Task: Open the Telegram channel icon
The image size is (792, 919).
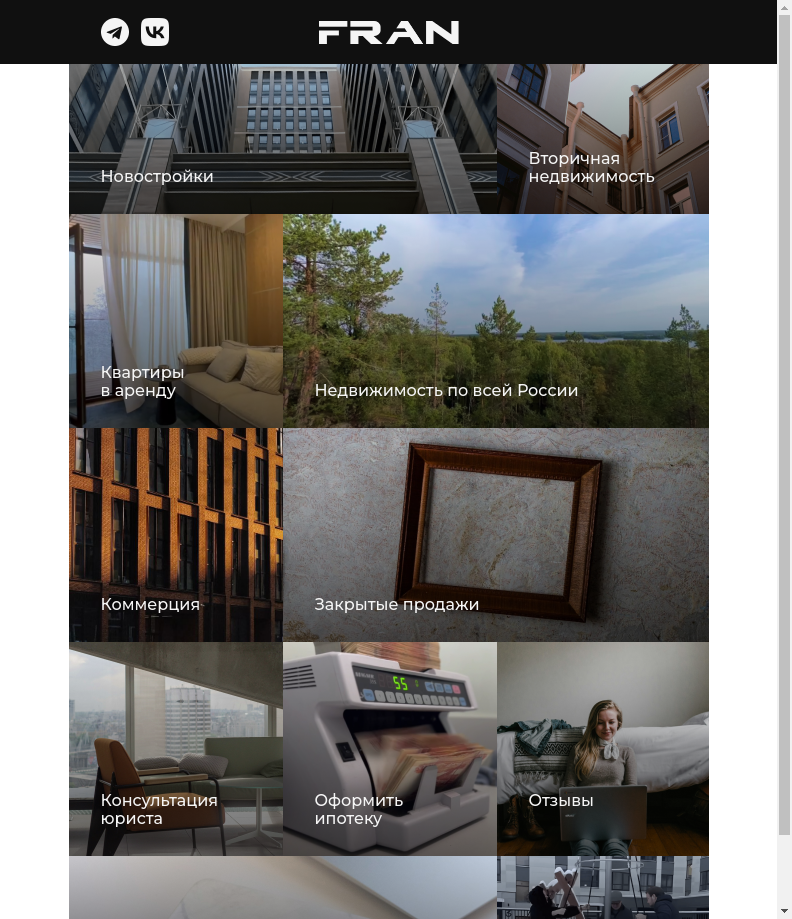Action: click(x=115, y=32)
